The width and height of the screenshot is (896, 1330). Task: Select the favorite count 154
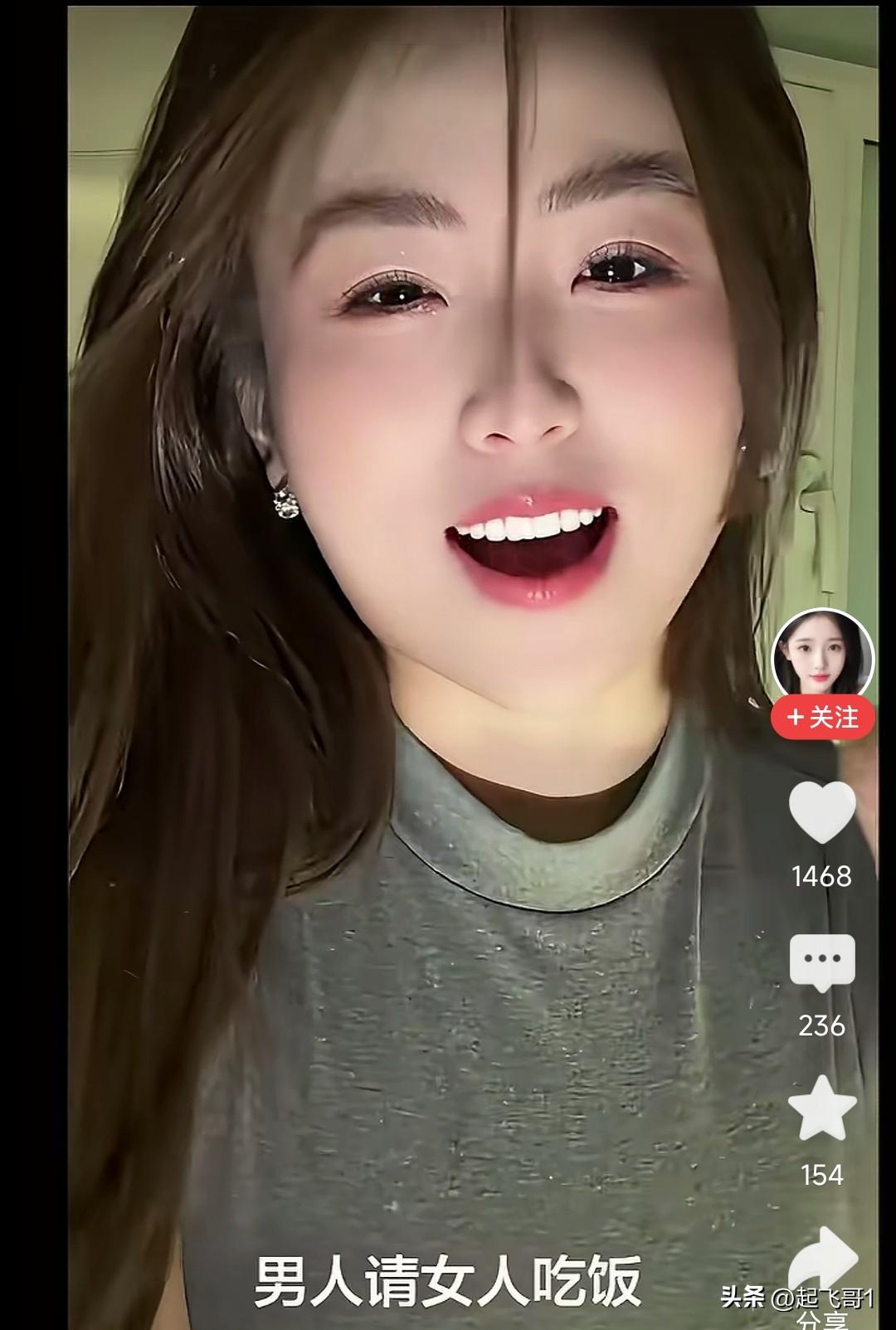click(821, 1174)
